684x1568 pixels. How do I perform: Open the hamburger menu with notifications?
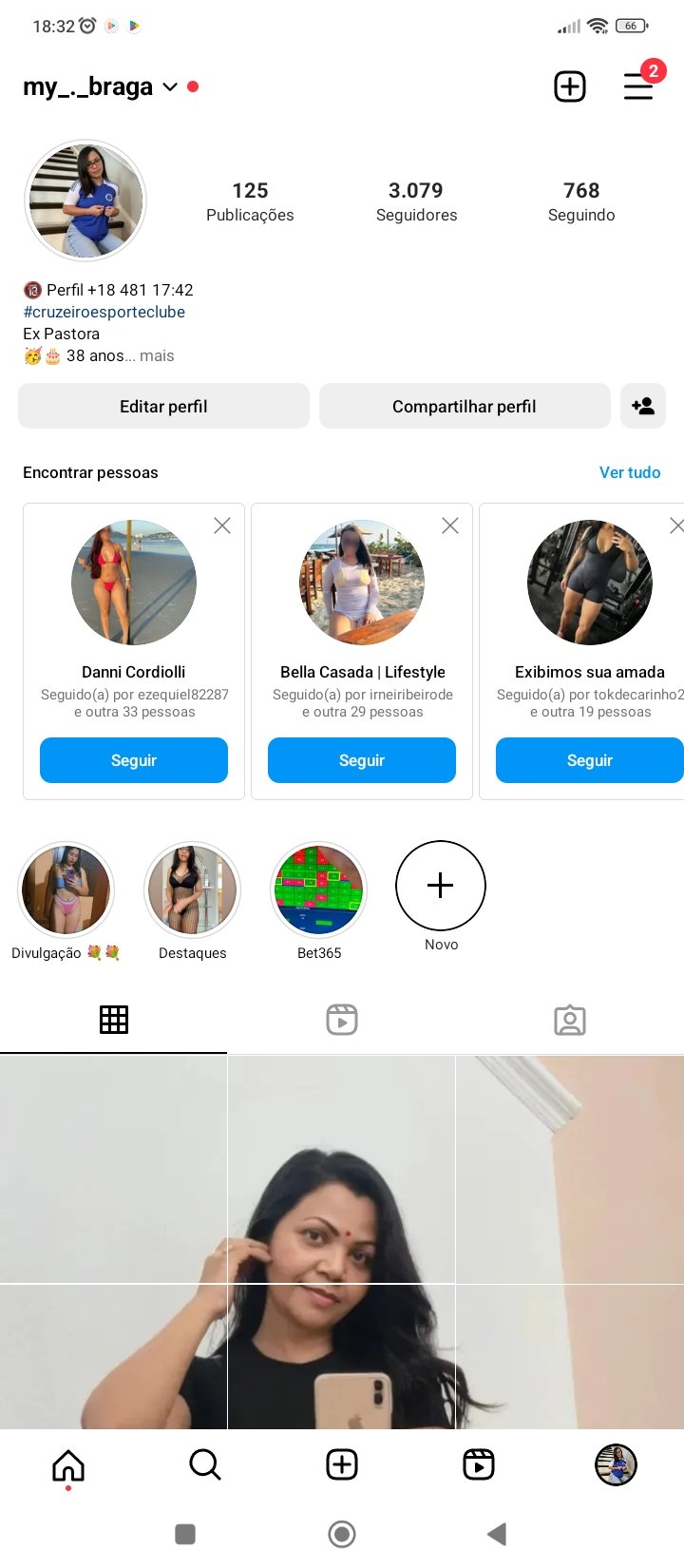pyautogui.click(x=638, y=86)
